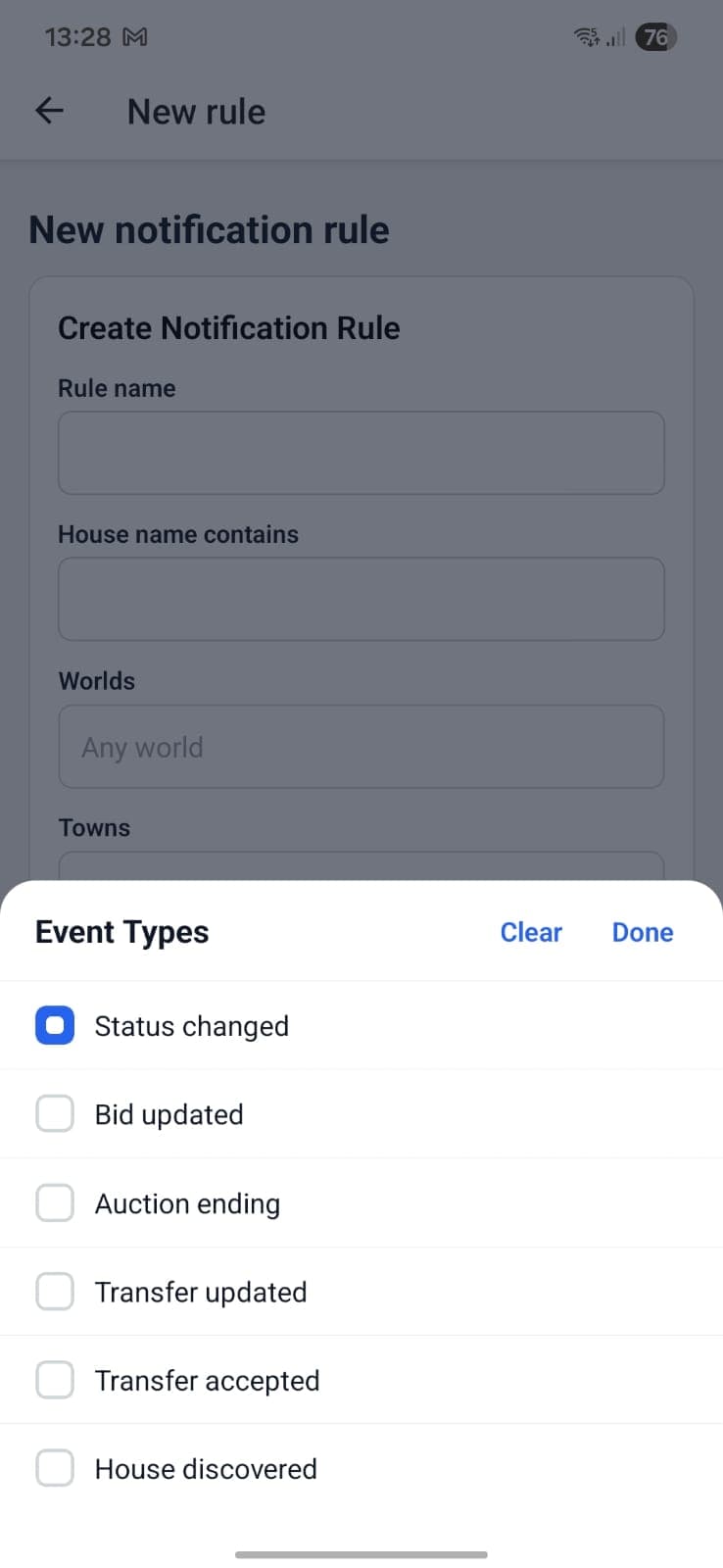Enable the Transfer updated event type
The width and height of the screenshot is (723, 1568).
(x=55, y=1291)
